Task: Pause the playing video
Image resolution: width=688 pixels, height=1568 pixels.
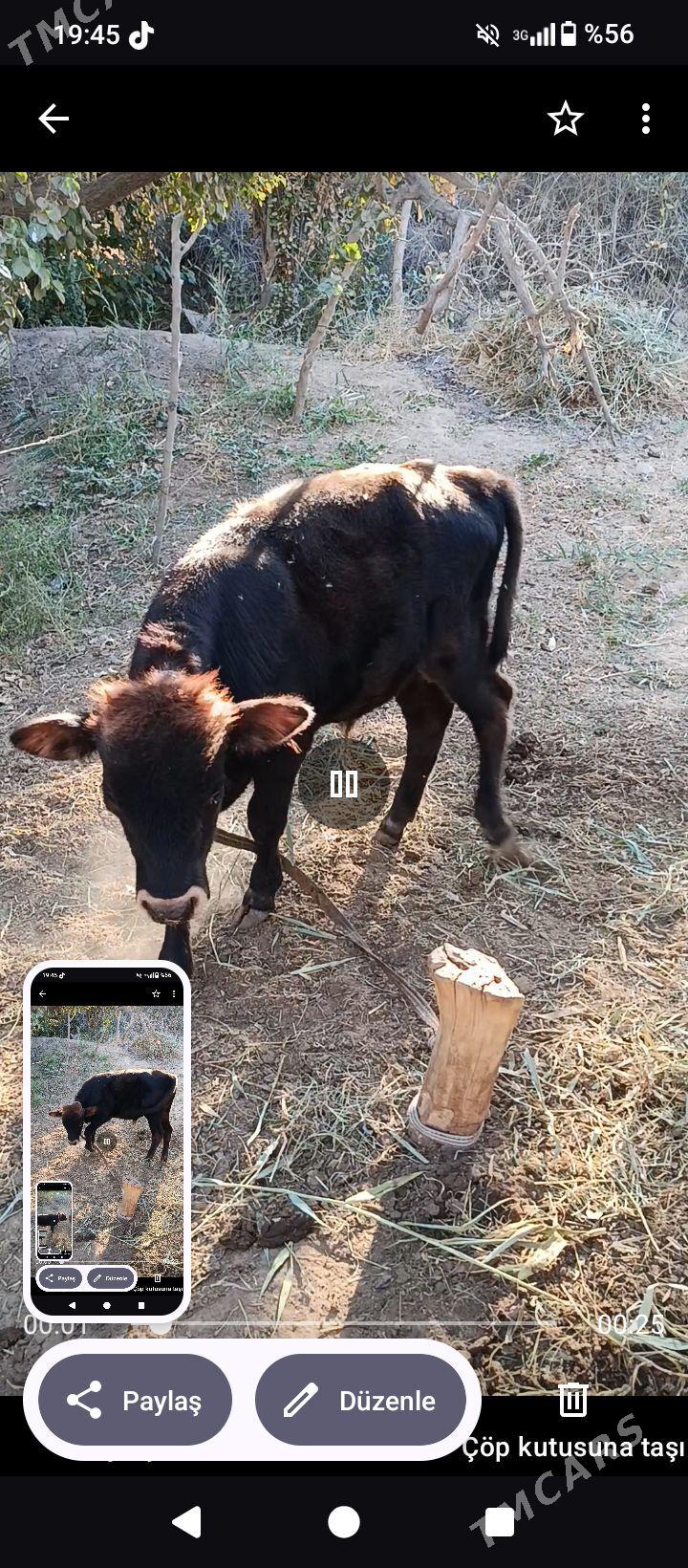Action: click(344, 784)
